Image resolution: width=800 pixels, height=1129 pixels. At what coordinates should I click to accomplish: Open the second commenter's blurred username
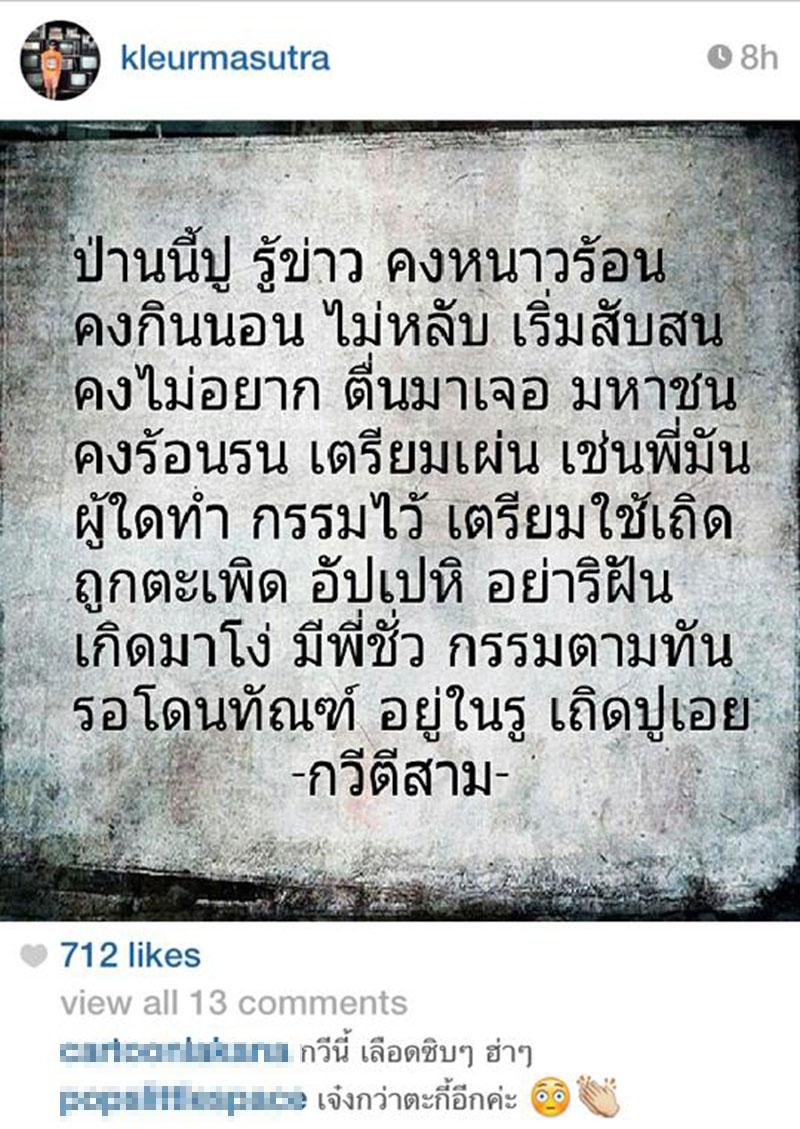182,1100
